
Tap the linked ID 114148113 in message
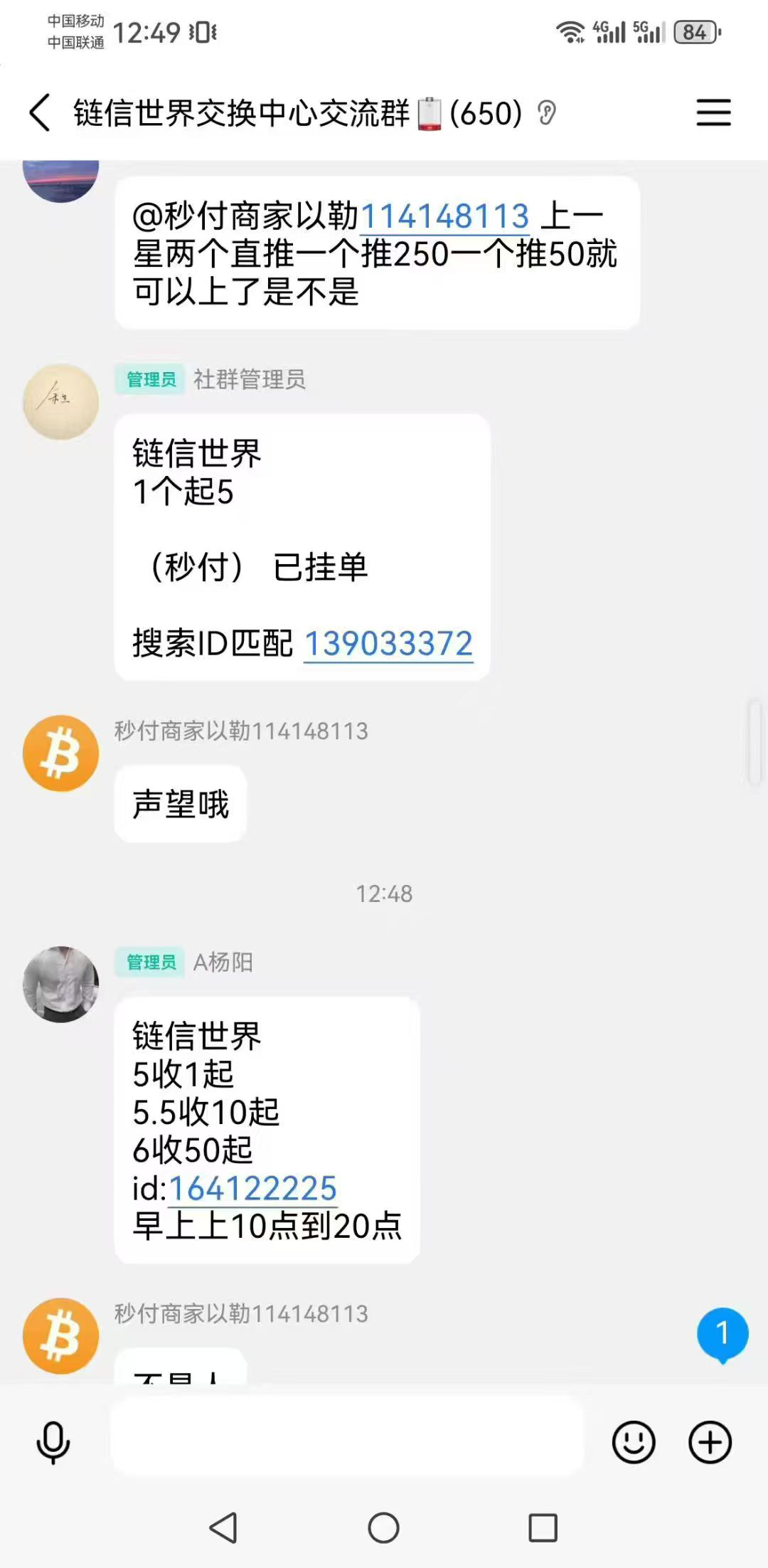tap(445, 216)
